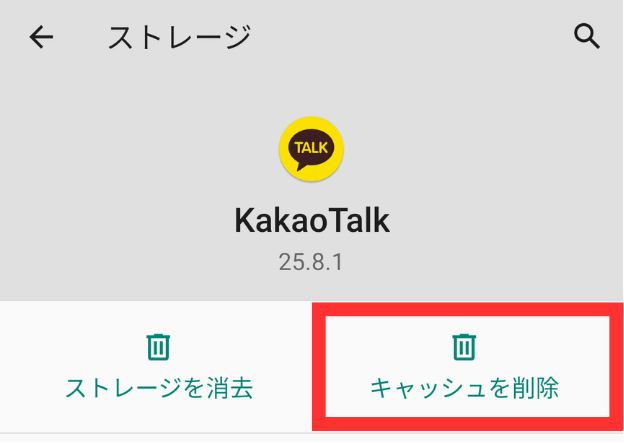Image resolution: width=624 pixels, height=443 pixels.
Task: Open the search magnifier icon
Action: coord(585,36)
